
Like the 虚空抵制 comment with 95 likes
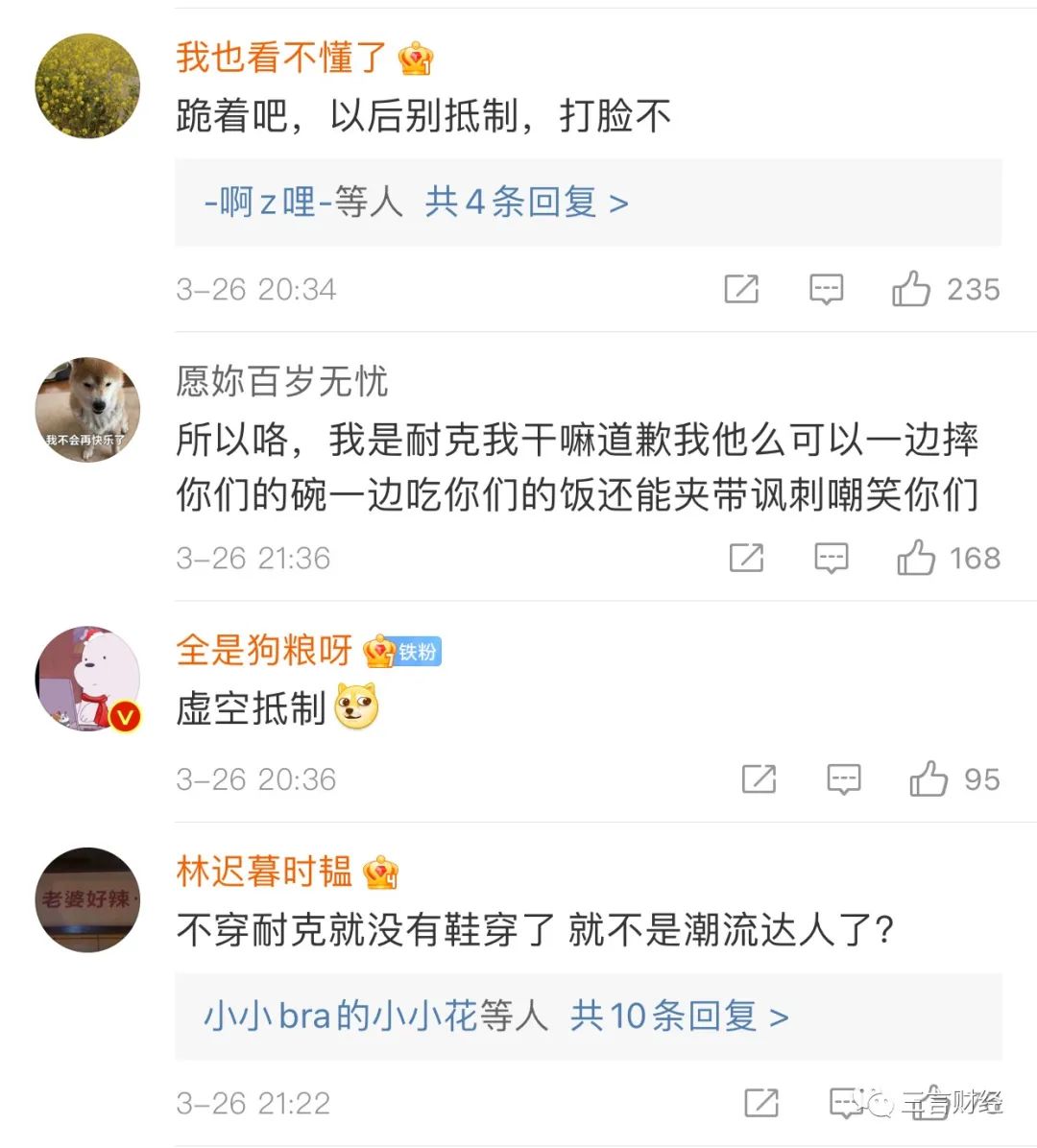(x=928, y=779)
